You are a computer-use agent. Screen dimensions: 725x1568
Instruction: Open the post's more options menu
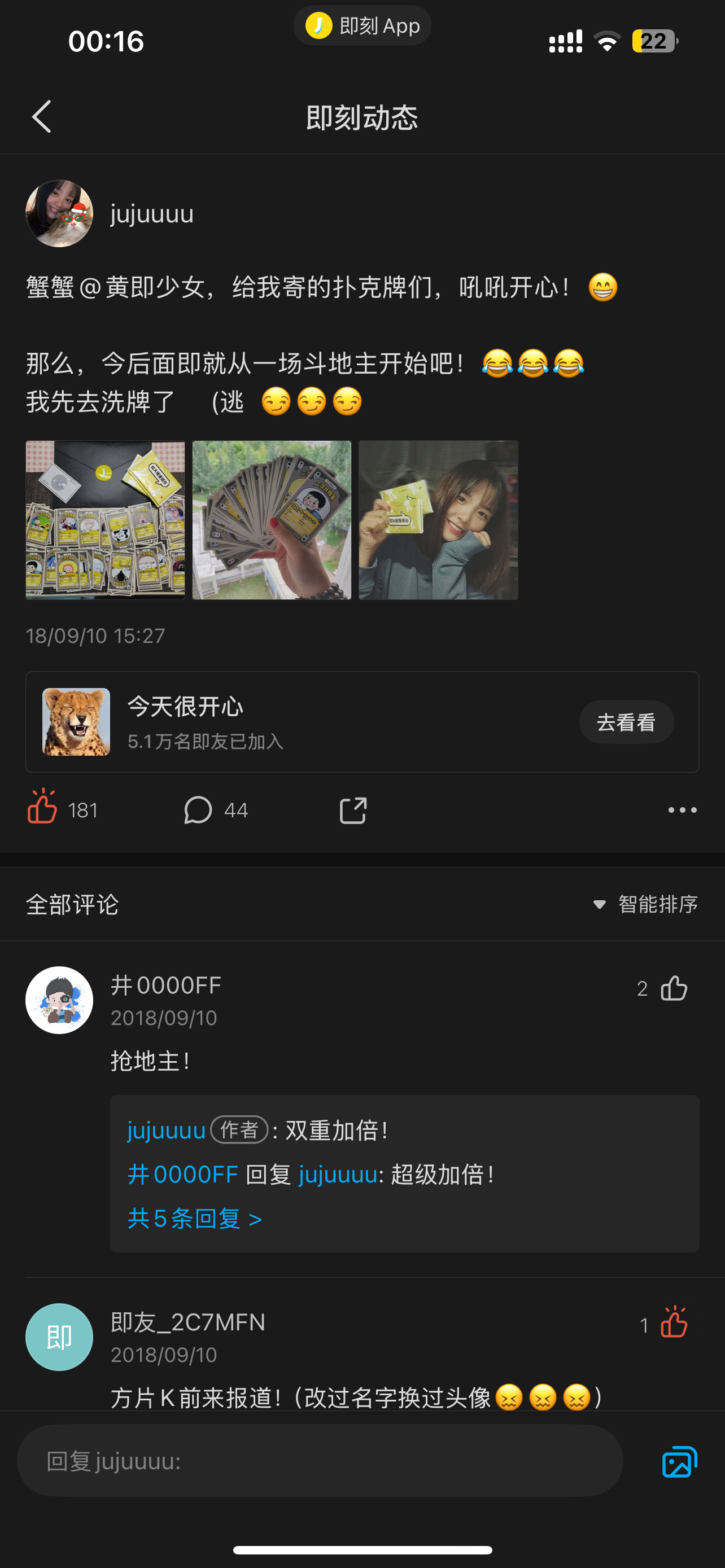pyautogui.click(x=682, y=810)
